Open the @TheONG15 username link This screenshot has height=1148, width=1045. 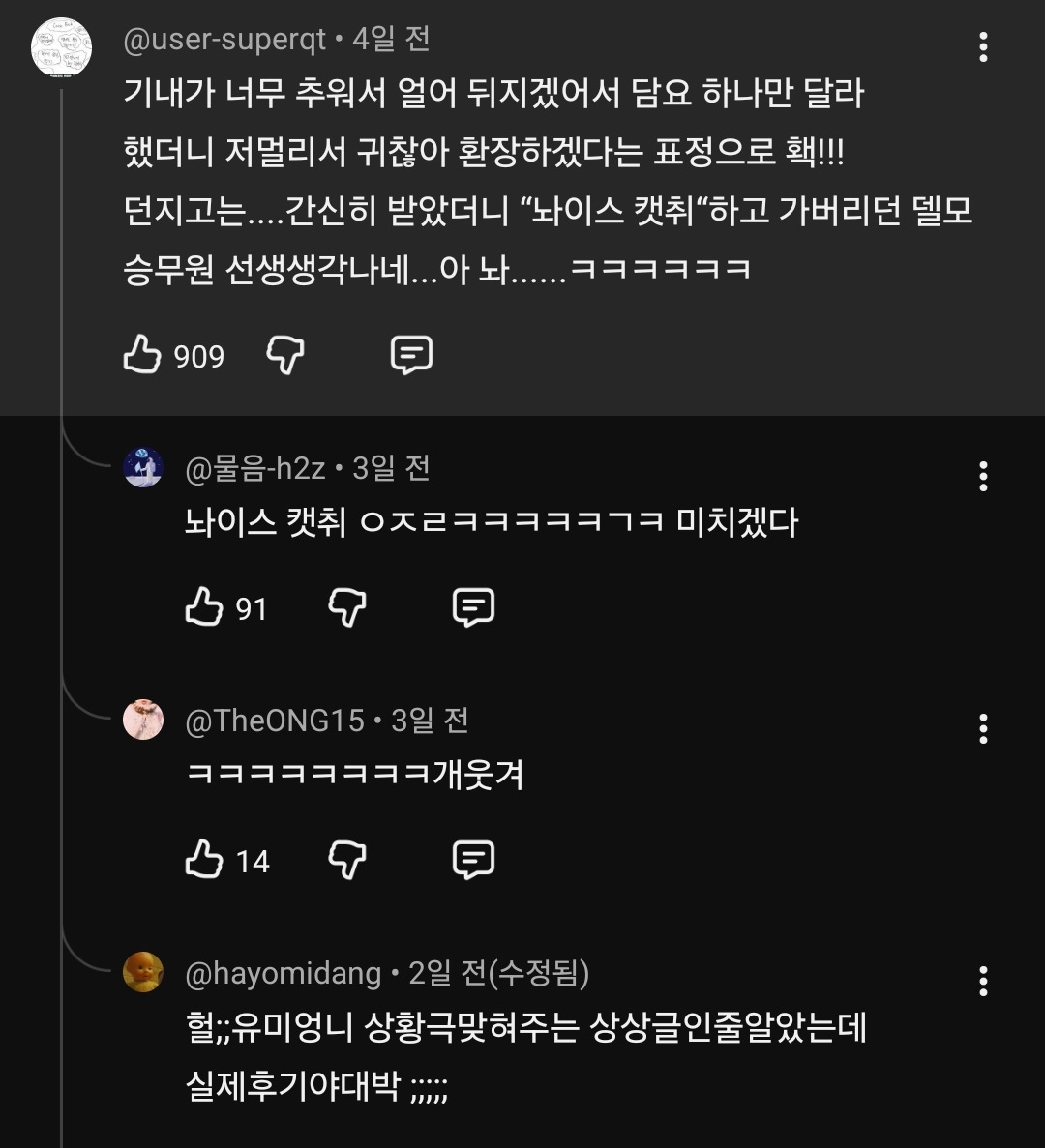(x=275, y=721)
